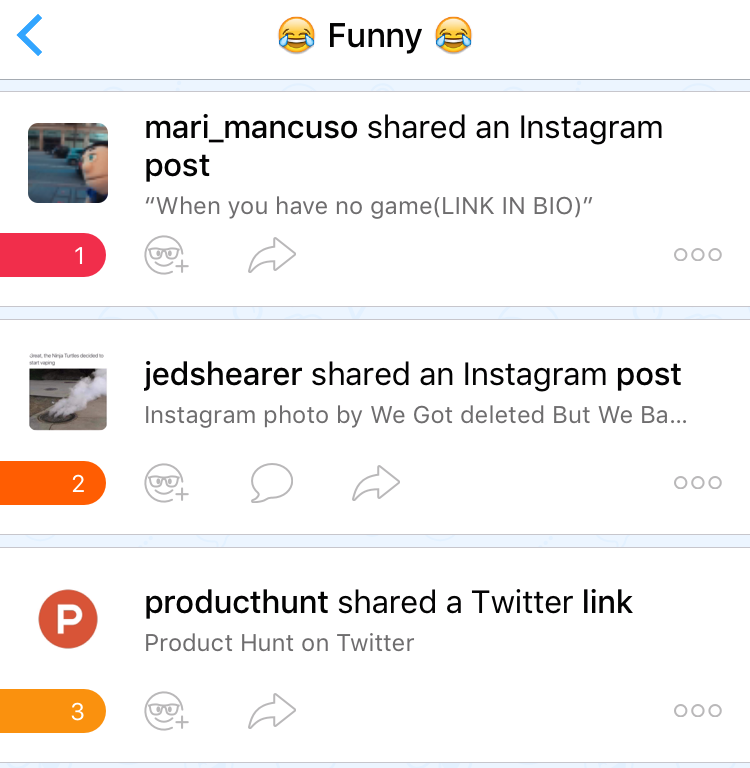This screenshot has width=750, height=768.
Task: Share mari_mancuso's Instagram post
Action: pos(272,256)
